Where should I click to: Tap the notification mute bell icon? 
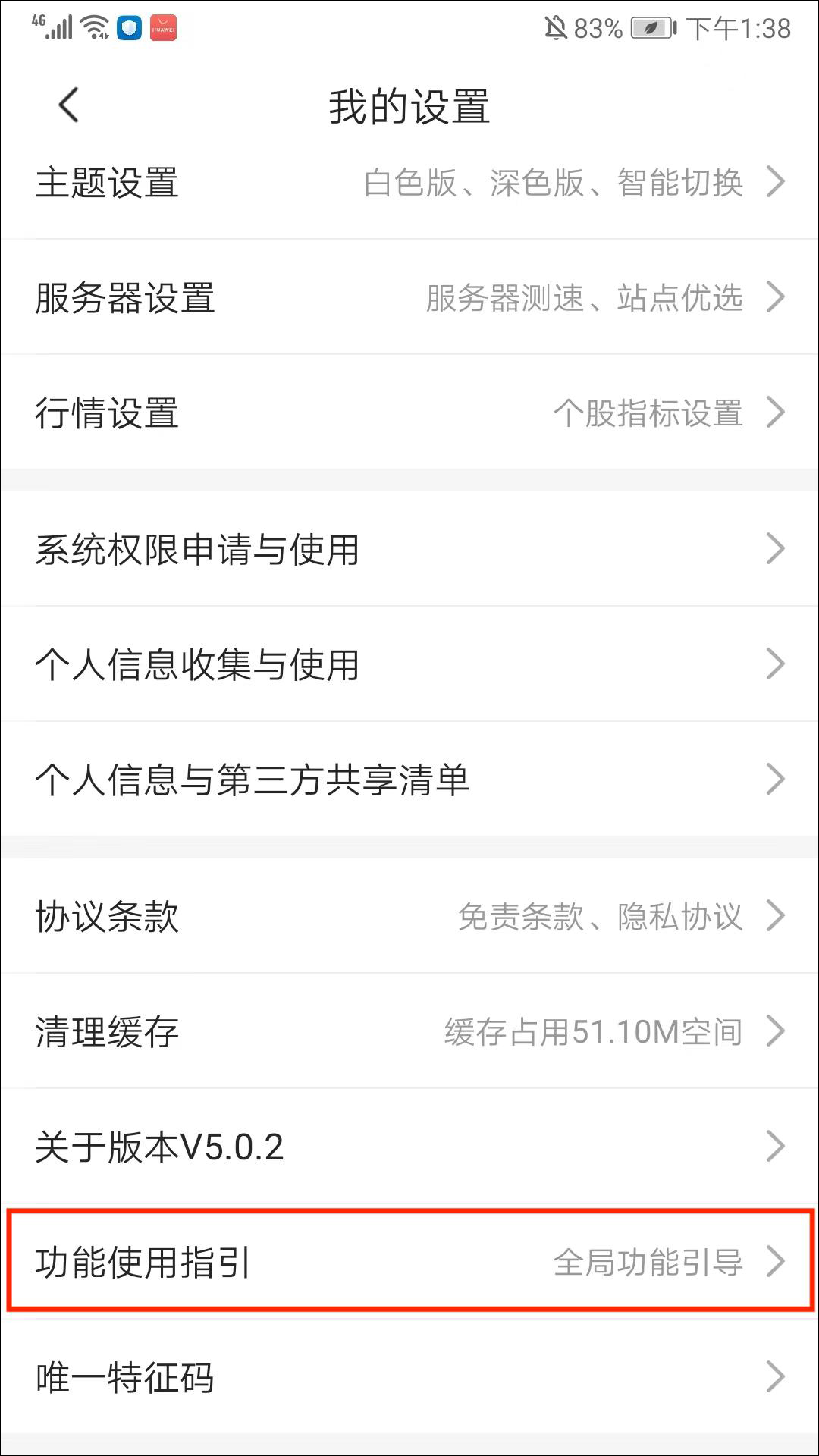[556, 27]
